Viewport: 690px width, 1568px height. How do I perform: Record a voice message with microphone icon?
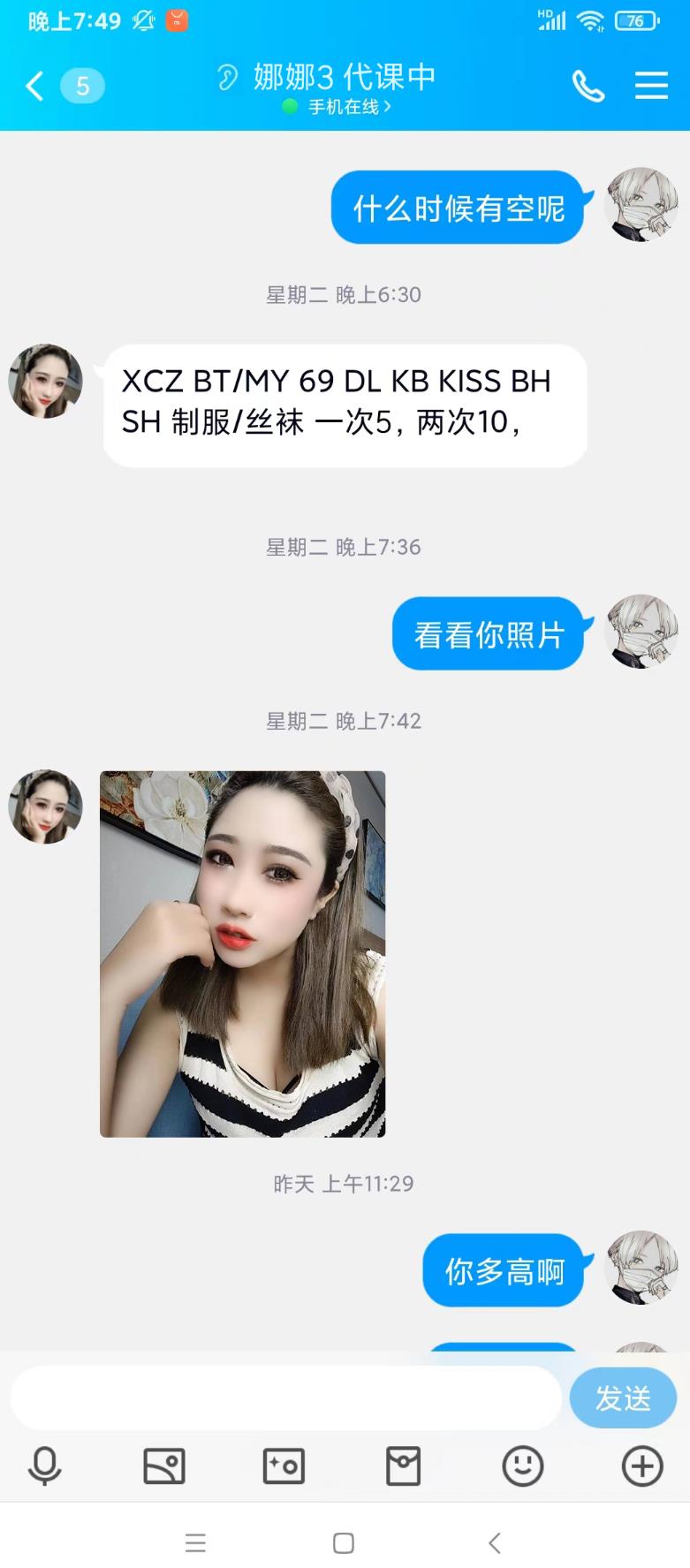(44, 1466)
